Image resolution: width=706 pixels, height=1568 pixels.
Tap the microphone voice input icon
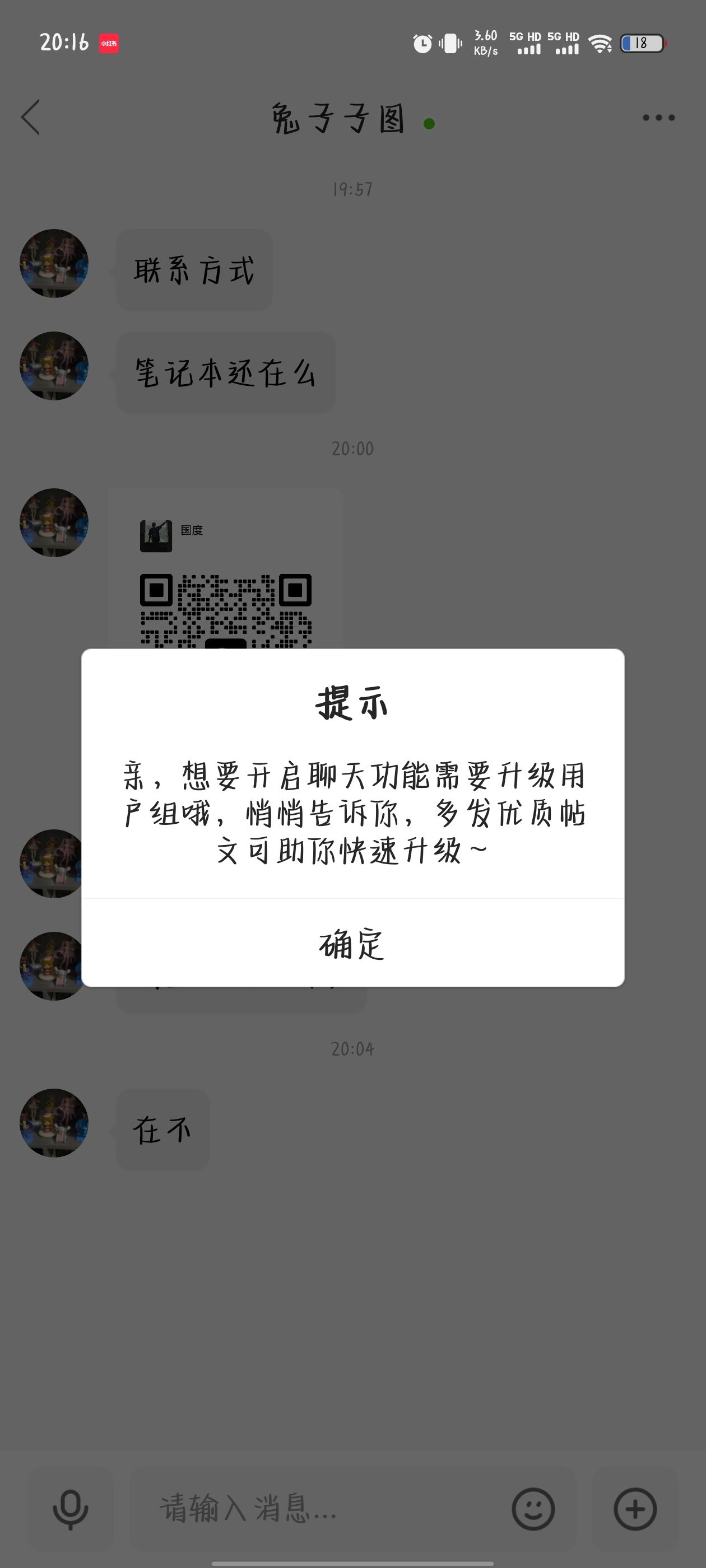[x=70, y=1509]
